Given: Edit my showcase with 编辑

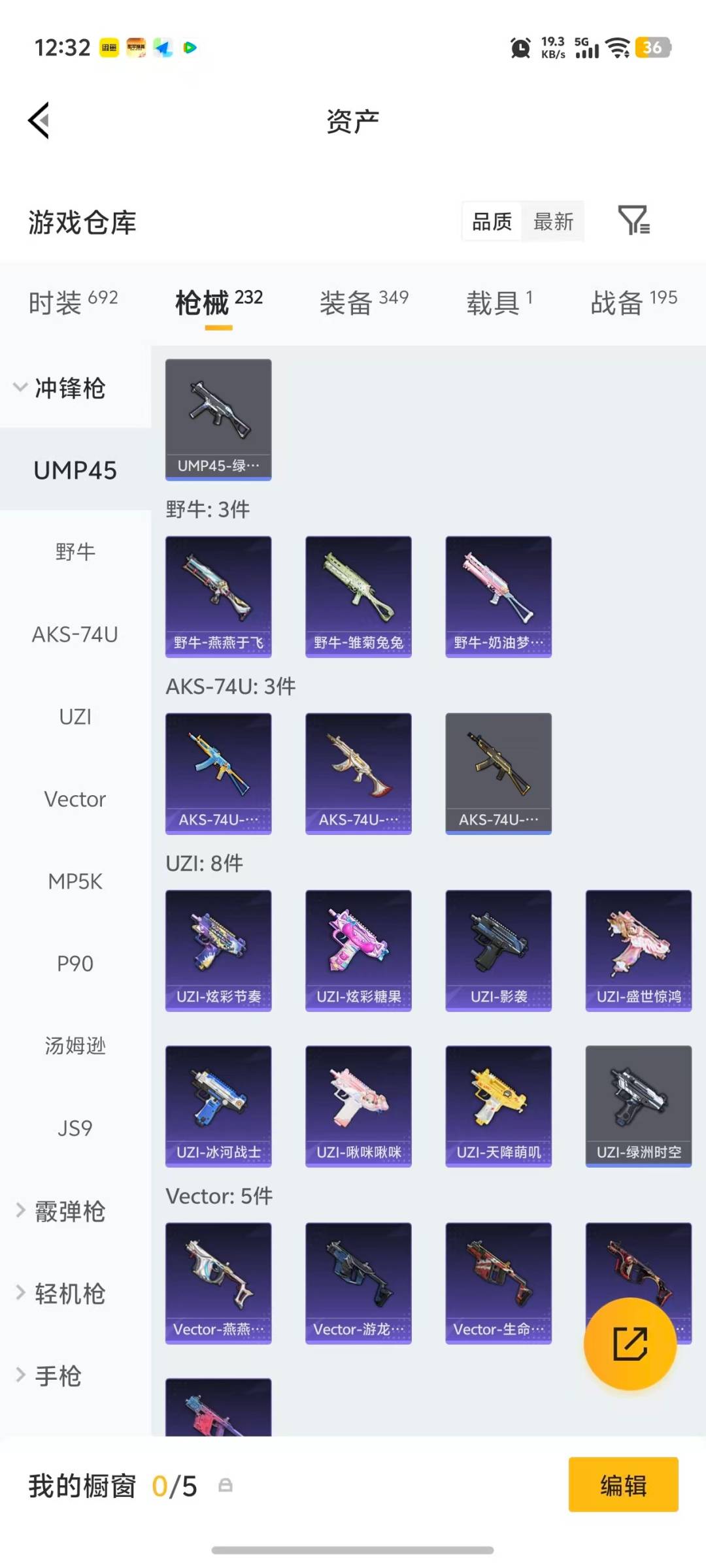Looking at the screenshot, I should point(623,1485).
